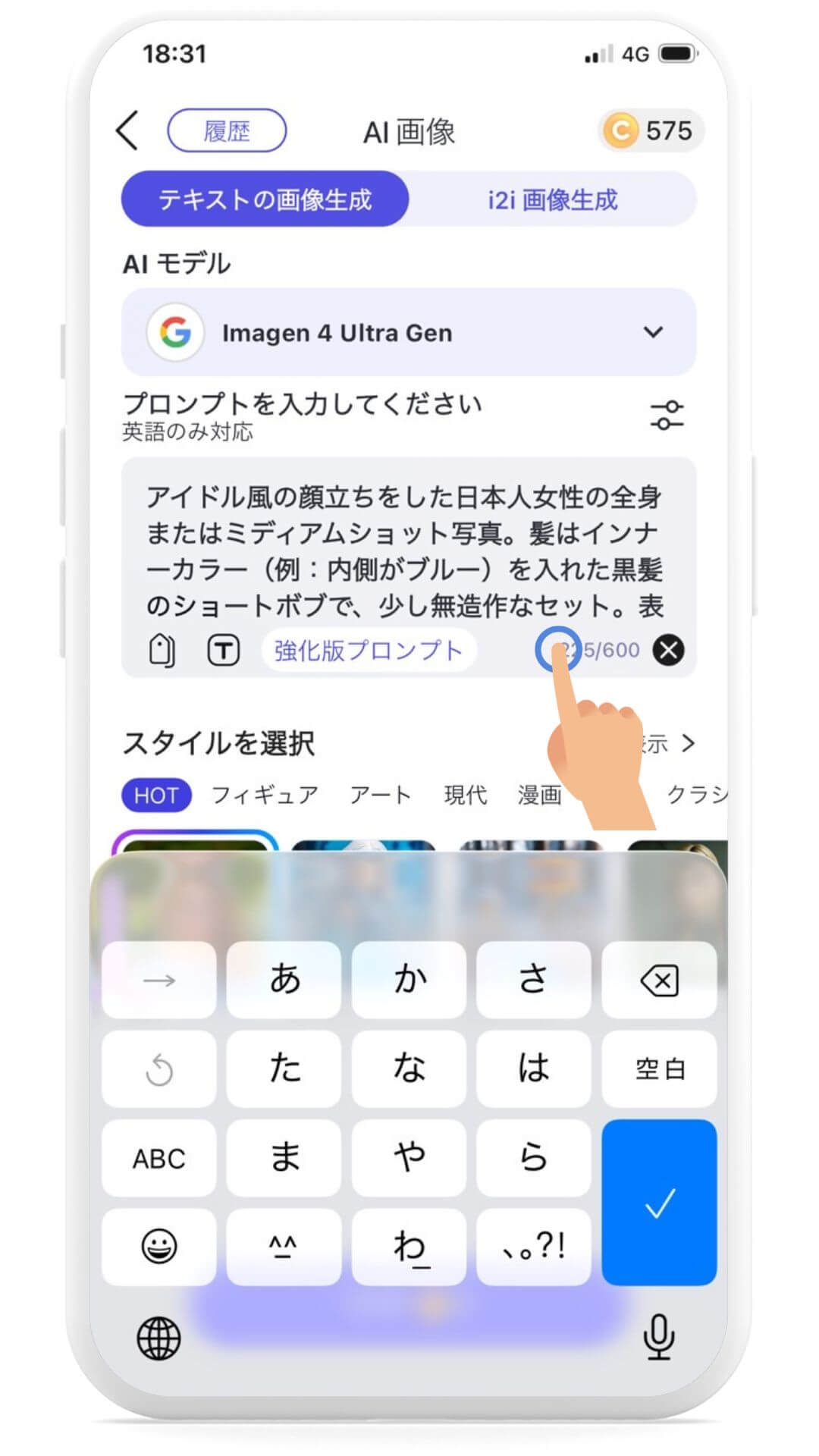
Task: Open the AI model selector dropdown
Action: (x=407, y=332)
